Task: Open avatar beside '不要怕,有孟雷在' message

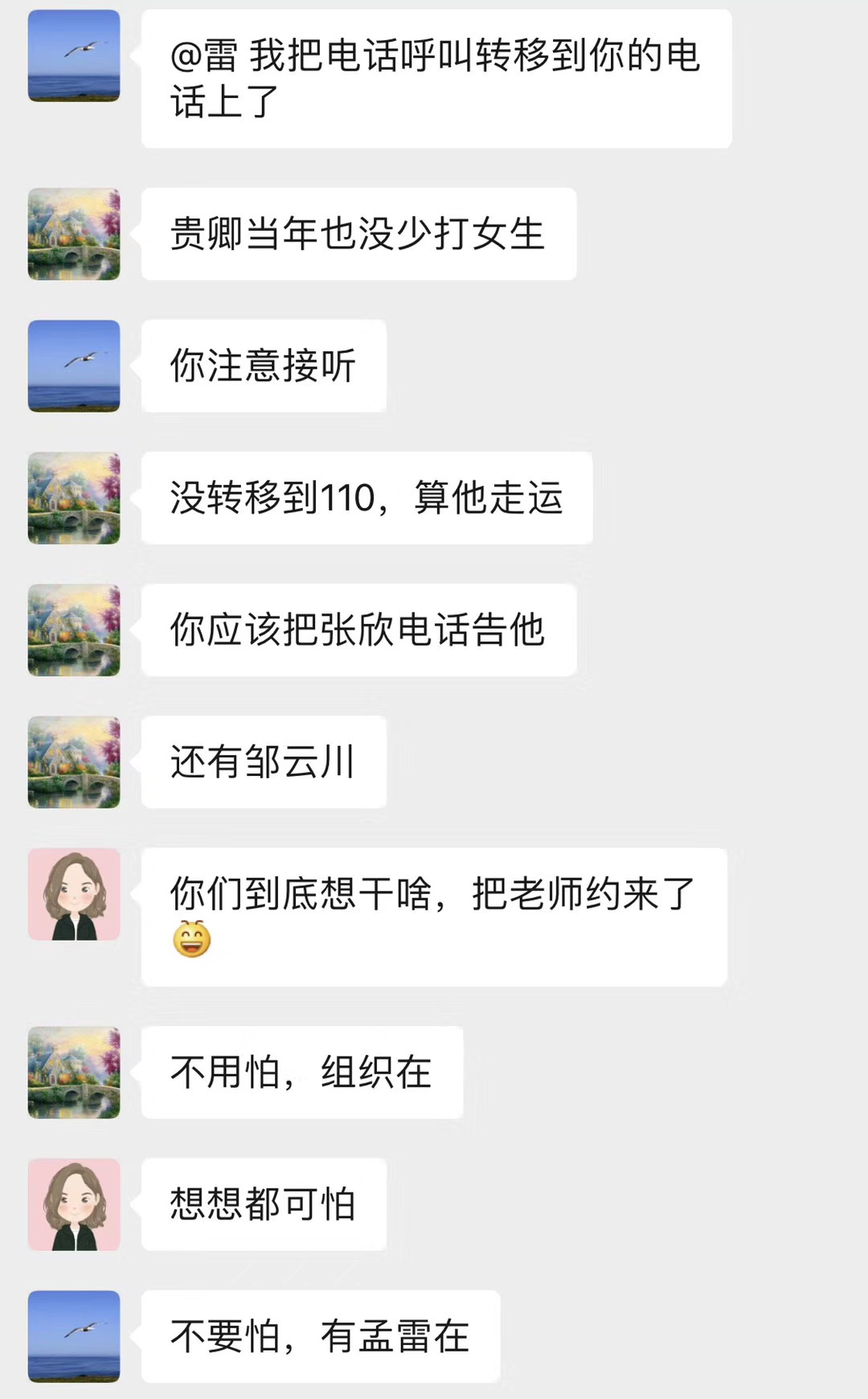Action: tap(74, 1336)
